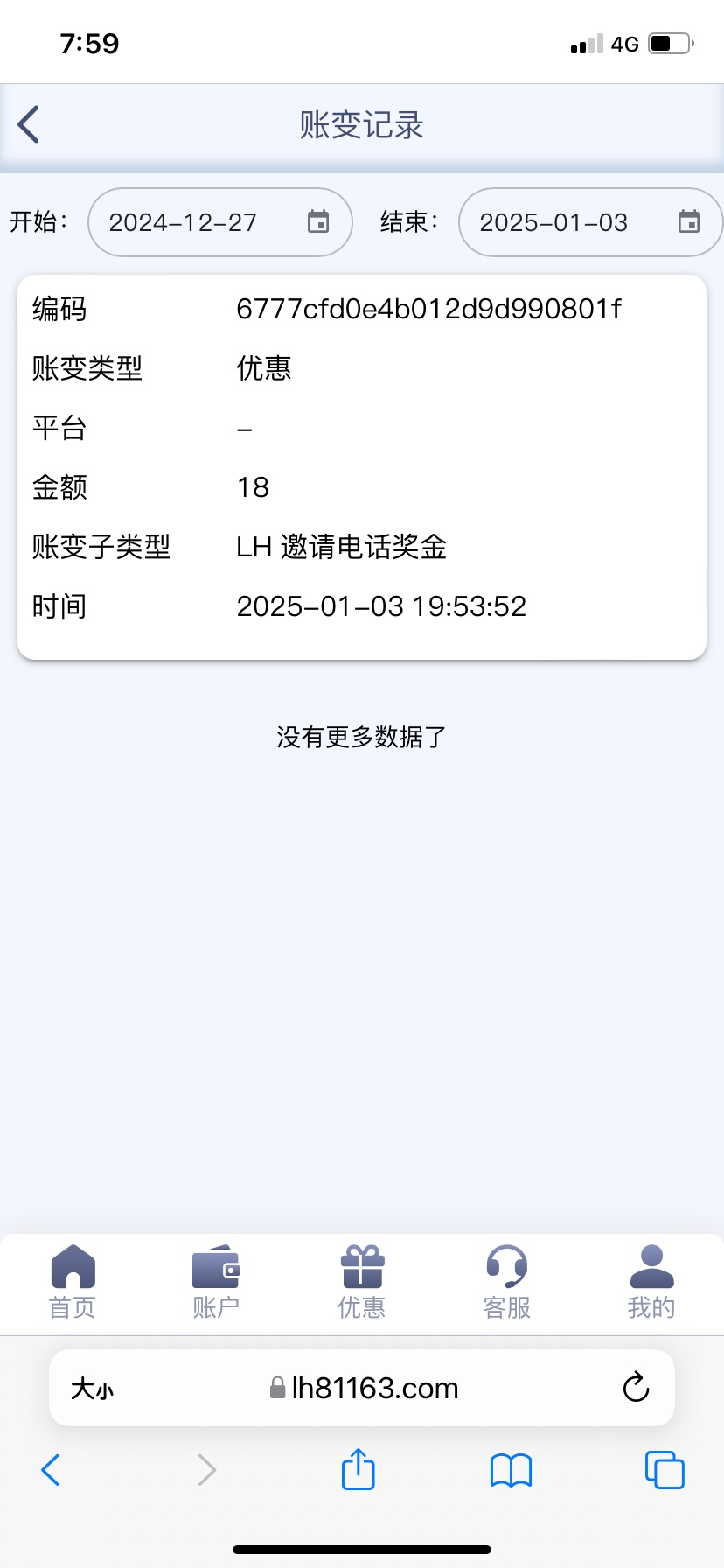Open the 客服 customer service tab

pyautogui.click(x=506, y=1282)
